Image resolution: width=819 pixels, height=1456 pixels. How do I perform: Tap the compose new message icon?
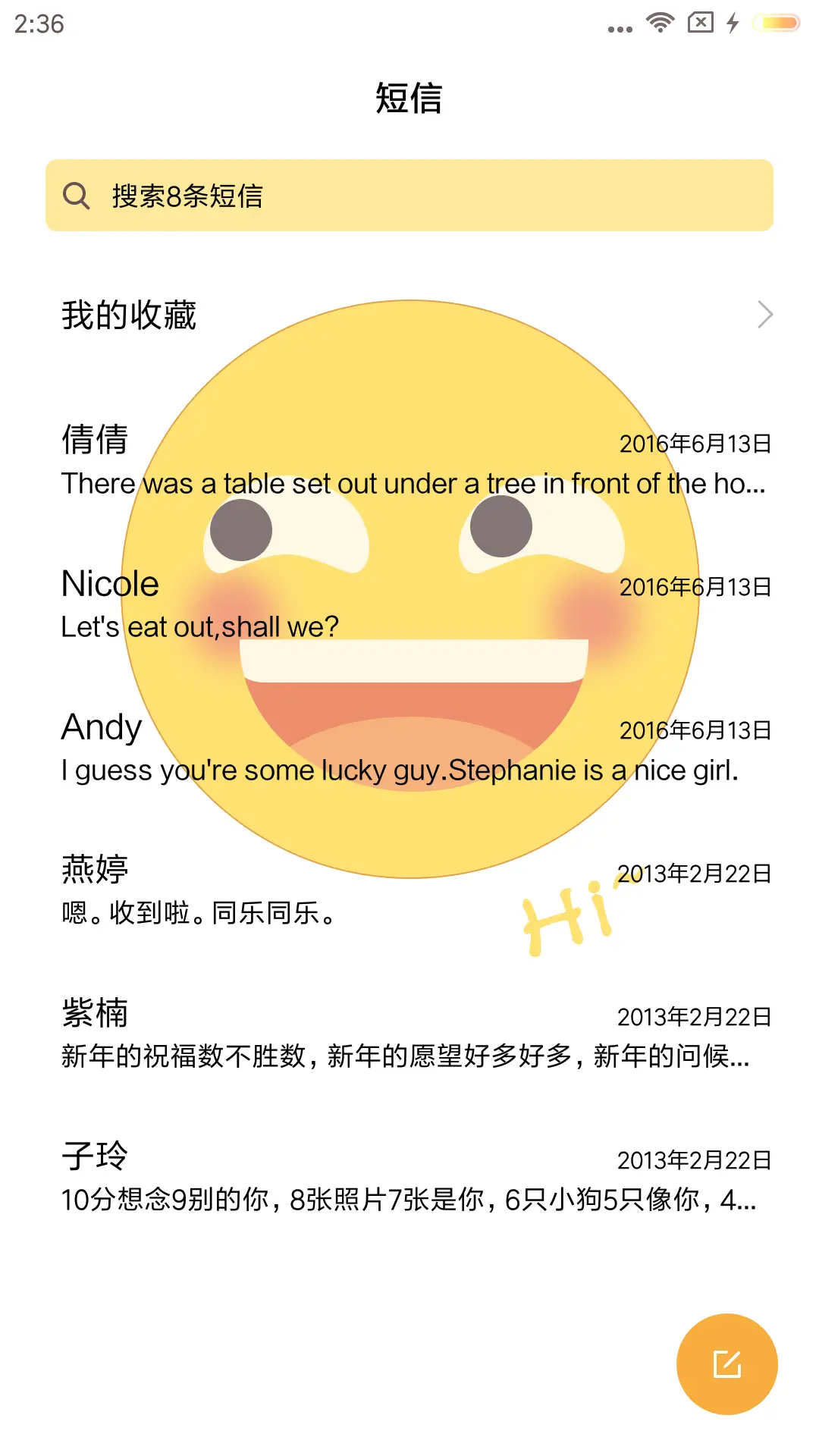(x=726, y=1363)
